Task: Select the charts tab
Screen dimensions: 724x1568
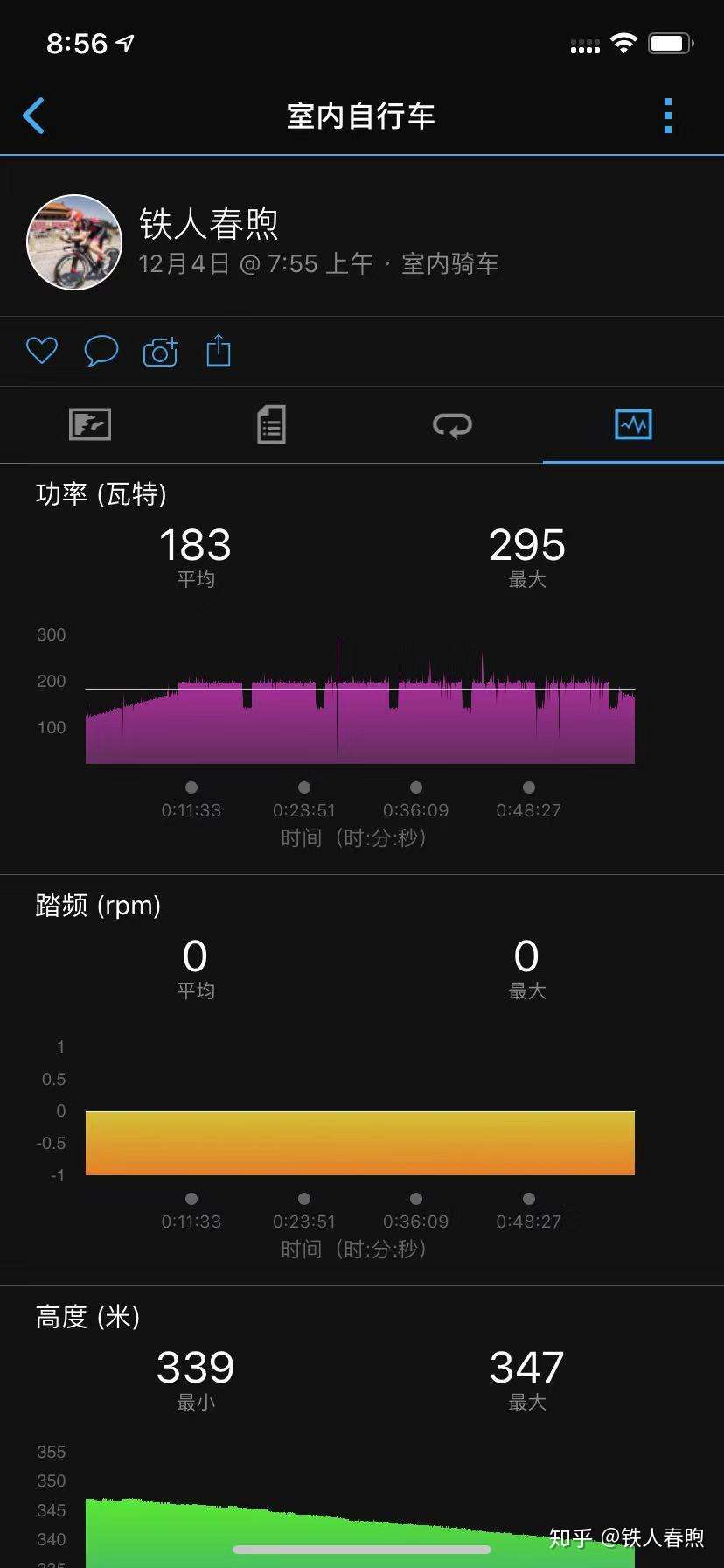Action: pyautogui.click(x=633, y=425)
